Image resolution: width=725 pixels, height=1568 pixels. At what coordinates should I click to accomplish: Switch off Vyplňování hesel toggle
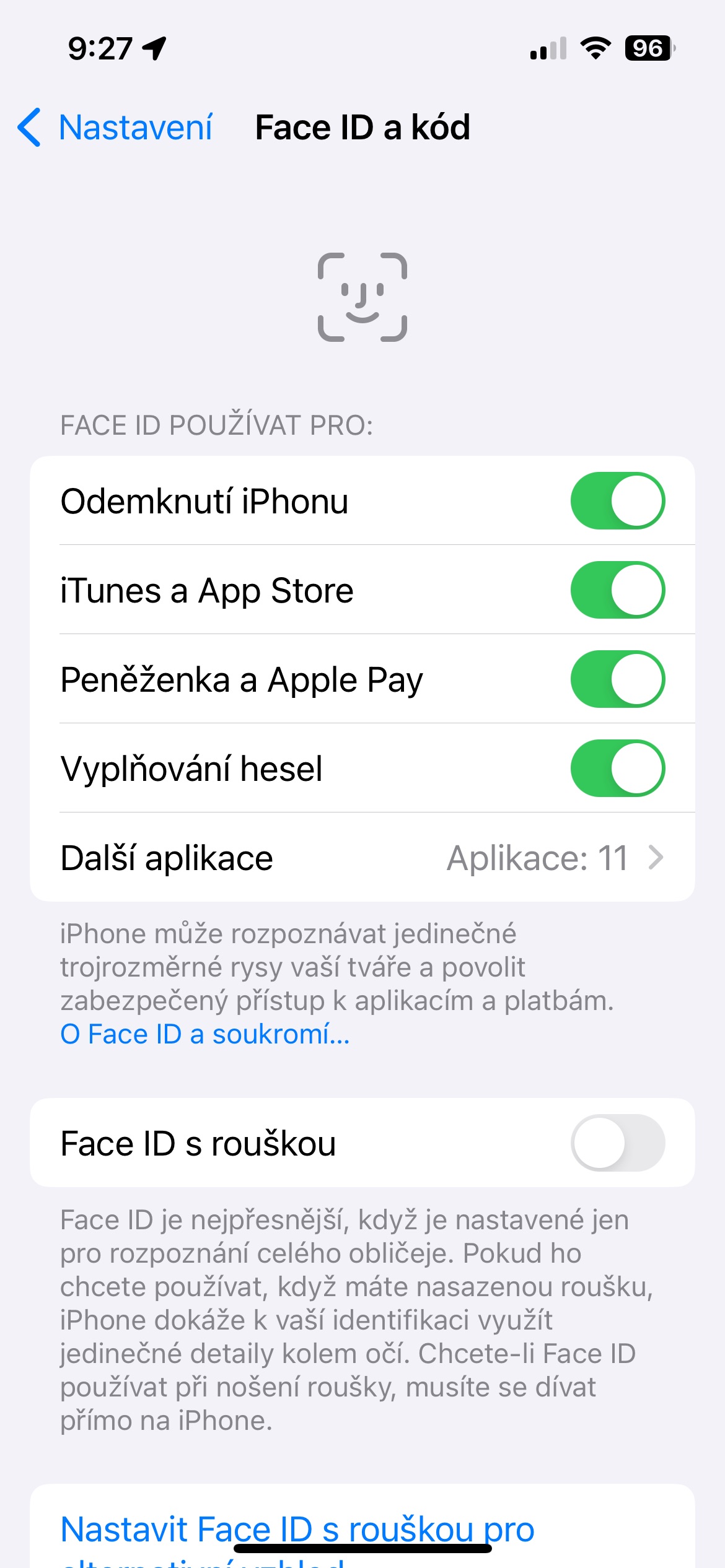(618, 769)
